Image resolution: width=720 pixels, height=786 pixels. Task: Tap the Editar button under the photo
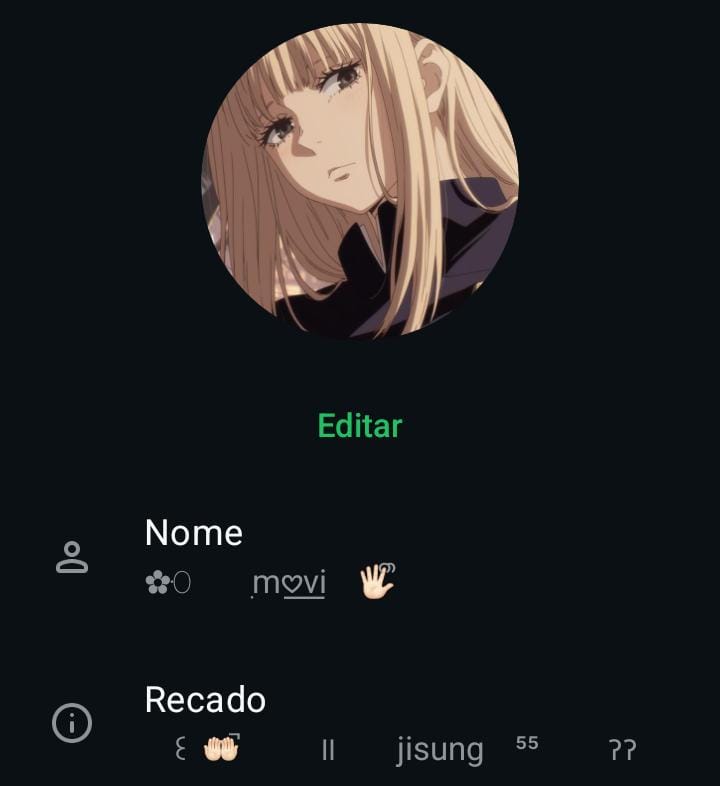pyautogui.click(x=360, y=426)
